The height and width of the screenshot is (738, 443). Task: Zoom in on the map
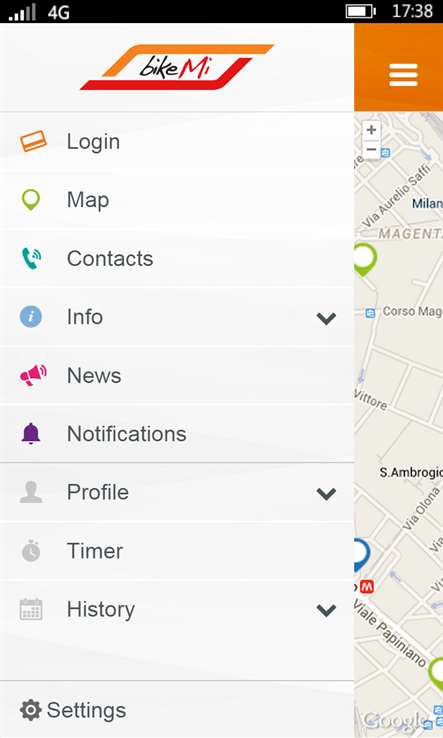371,130
